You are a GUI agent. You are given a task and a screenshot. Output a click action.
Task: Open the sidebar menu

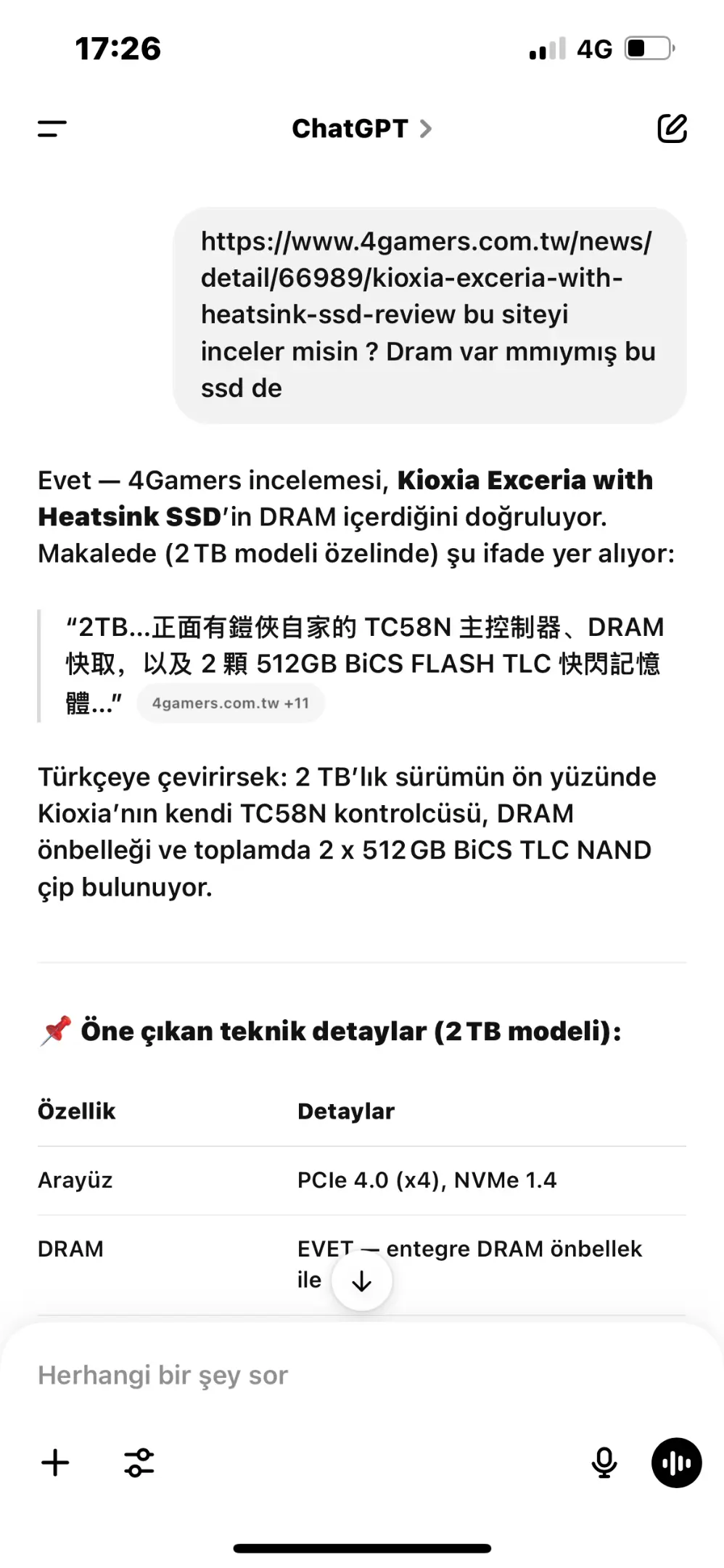[x=52, y=128]
